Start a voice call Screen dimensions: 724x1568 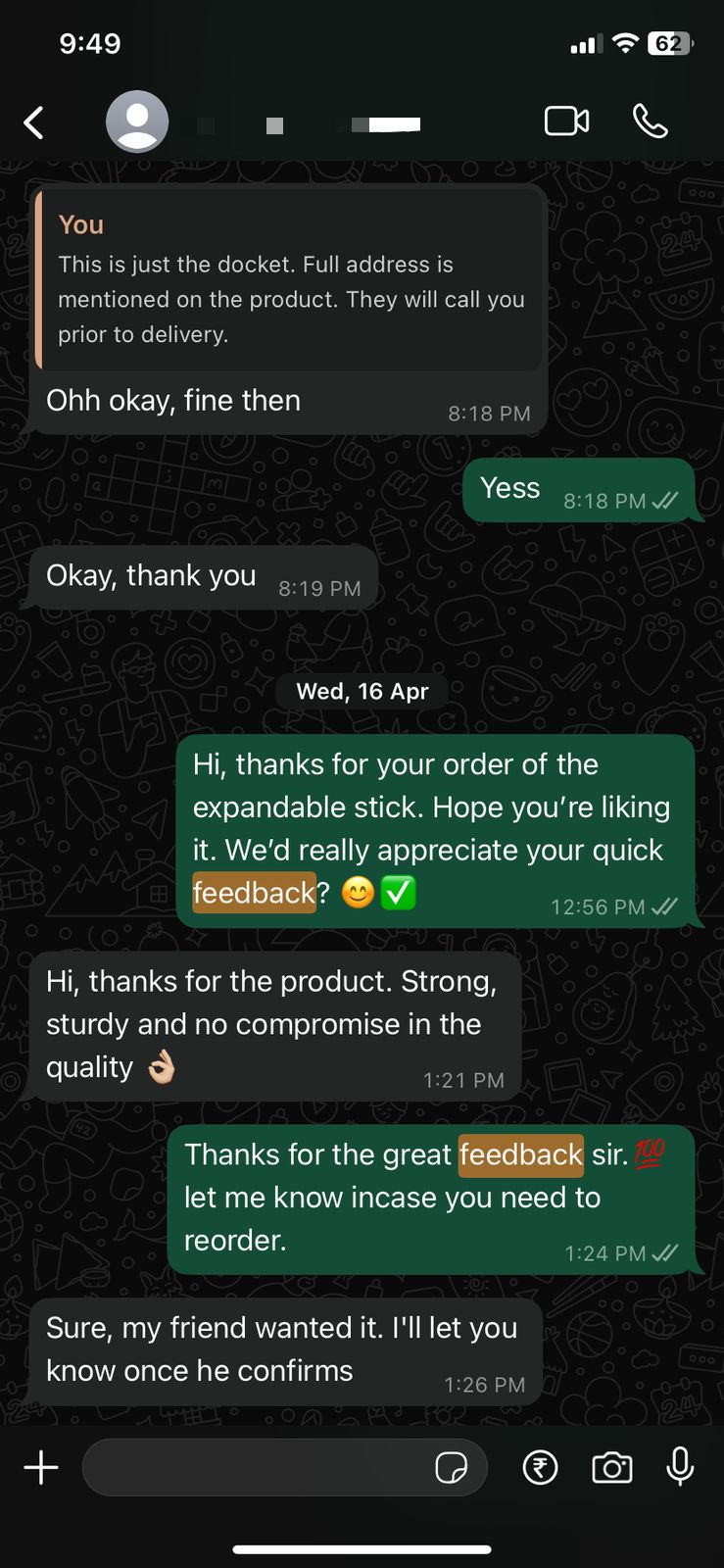coord(651,122)
